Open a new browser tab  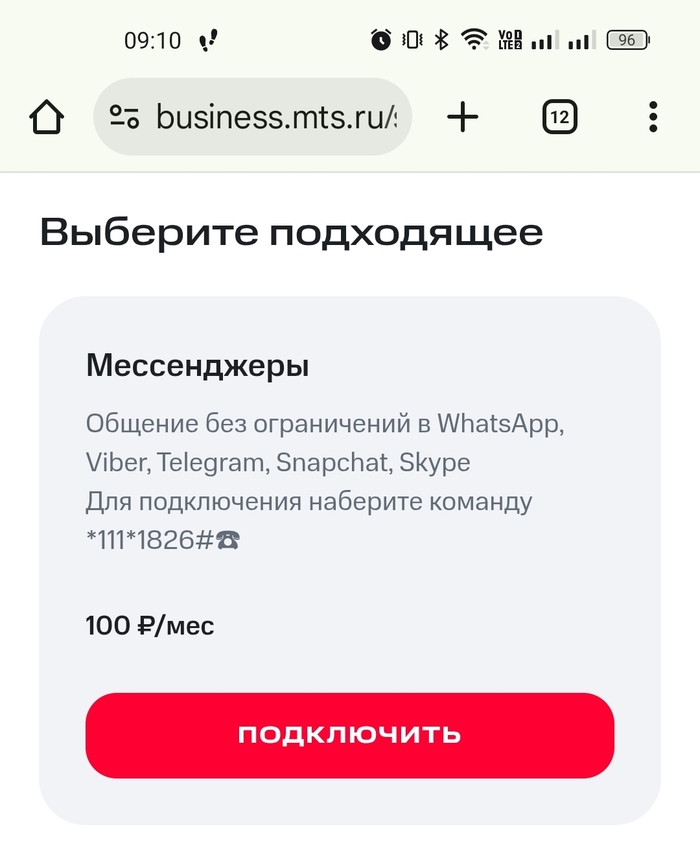462,118
